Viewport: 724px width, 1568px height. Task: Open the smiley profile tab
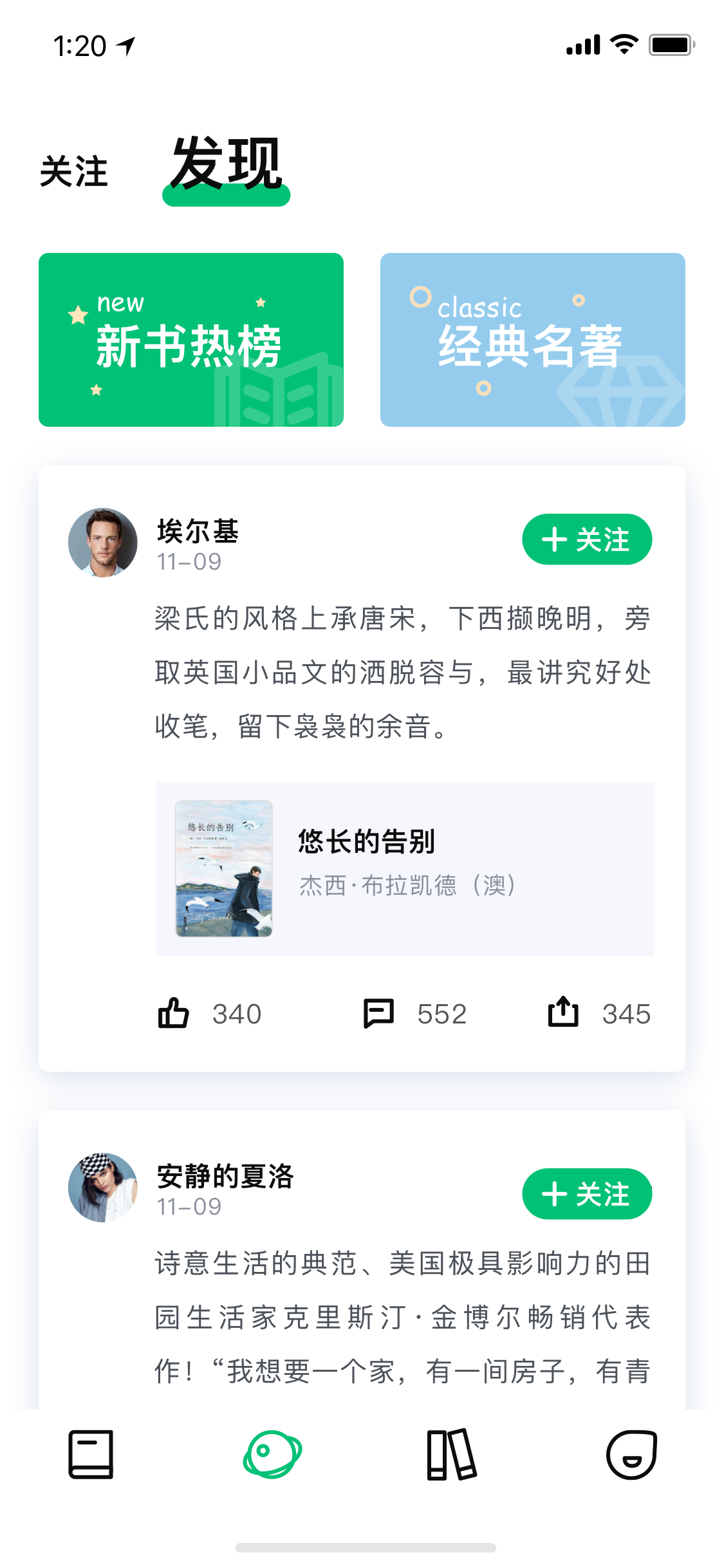pyautogui.click(x=632, y=1455)
